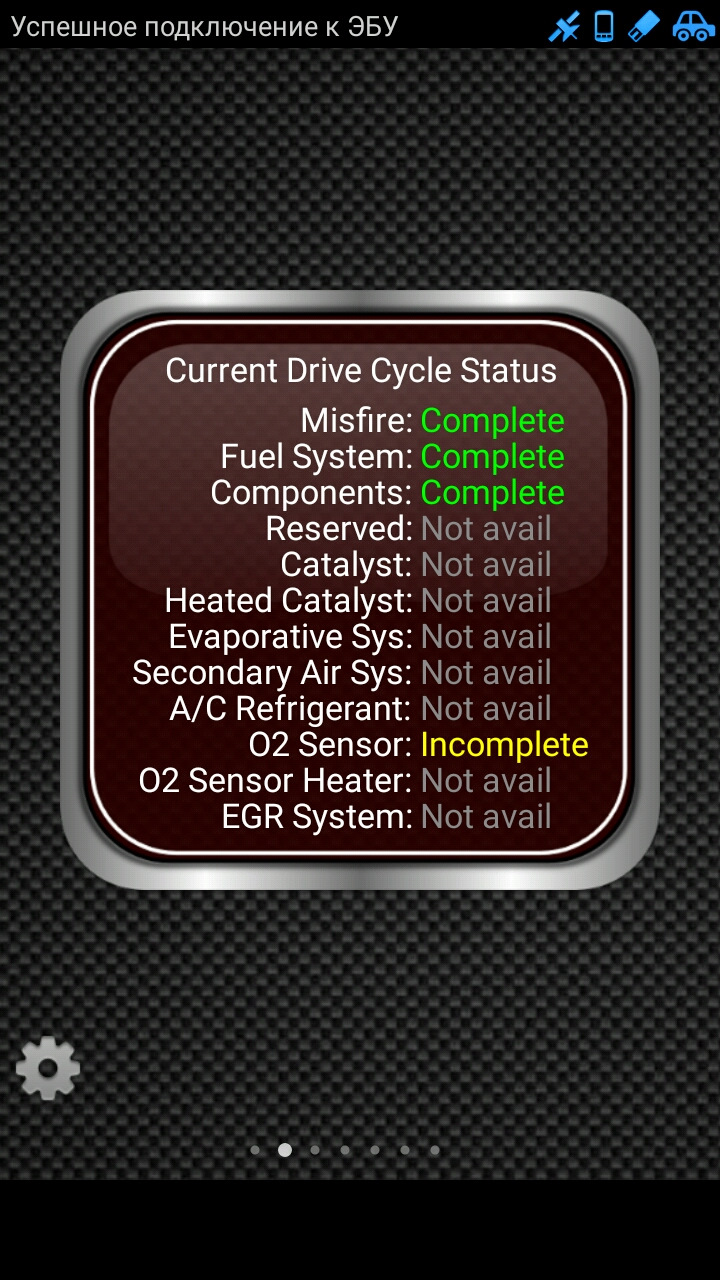
Task: Open the settings gear menu
Action: click(x=47, y=1069)
